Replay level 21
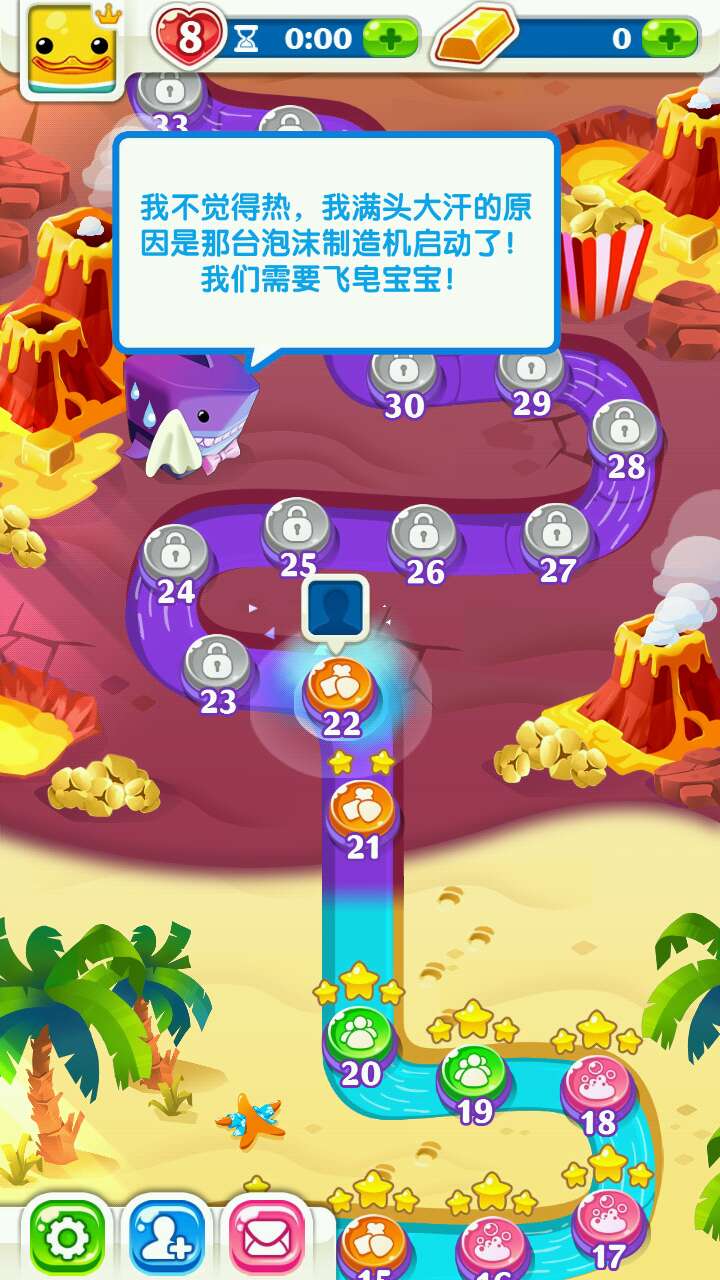Screen dimensions: 720x1280 coord(362,810)
